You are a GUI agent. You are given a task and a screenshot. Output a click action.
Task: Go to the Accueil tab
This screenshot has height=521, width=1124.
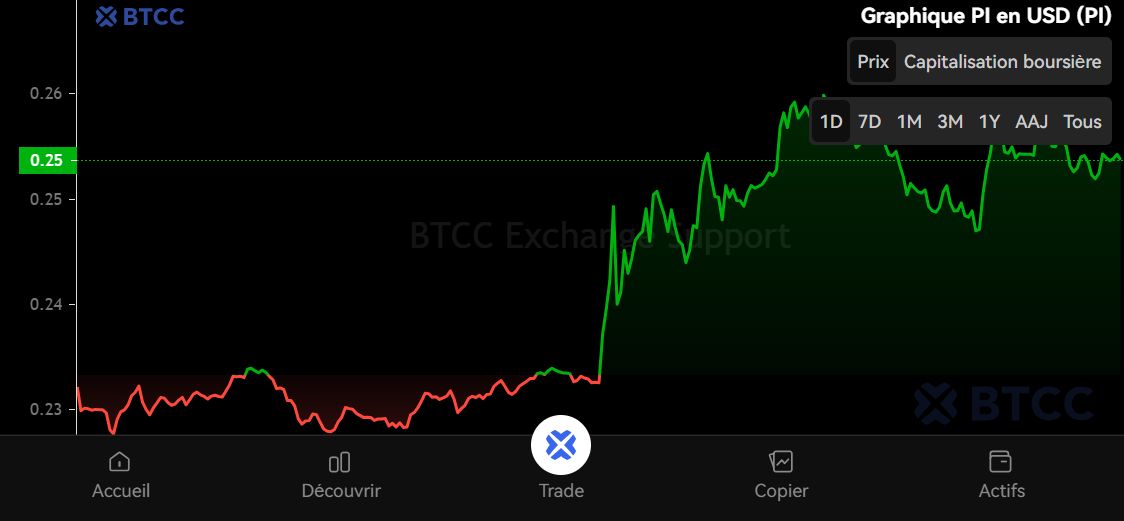[120, 474]
